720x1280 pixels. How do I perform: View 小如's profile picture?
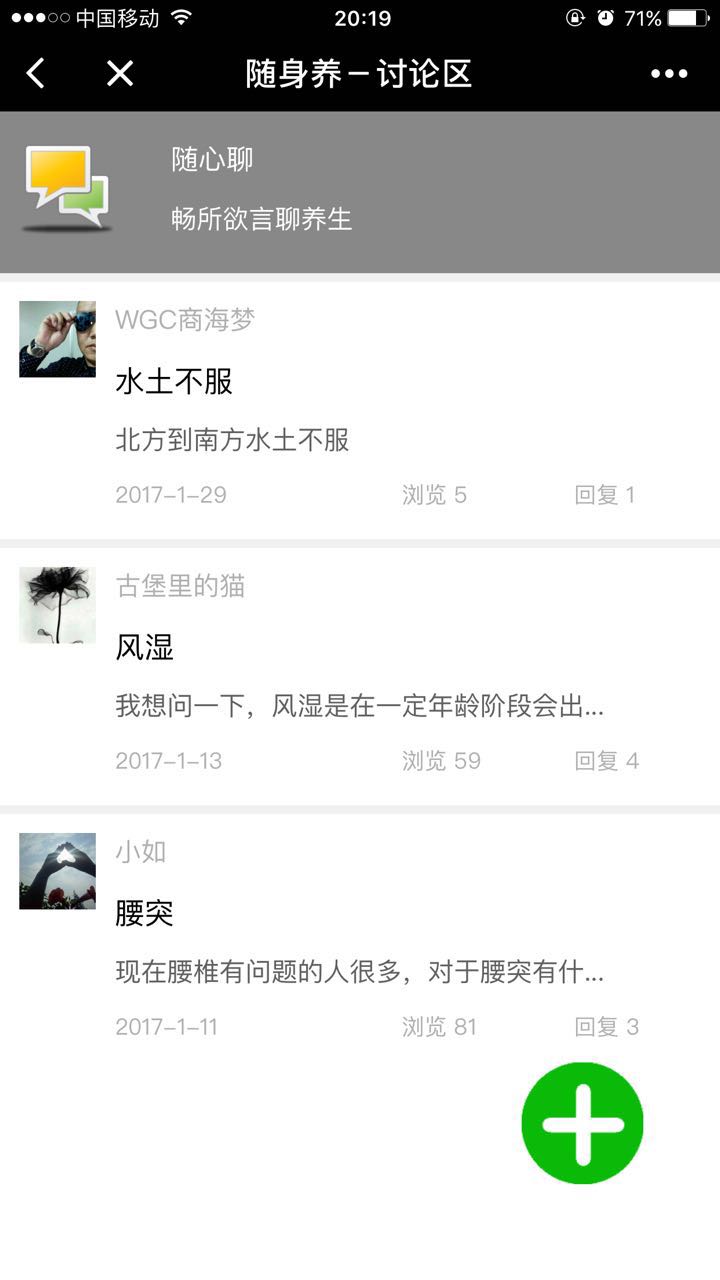tap(57, 871)
